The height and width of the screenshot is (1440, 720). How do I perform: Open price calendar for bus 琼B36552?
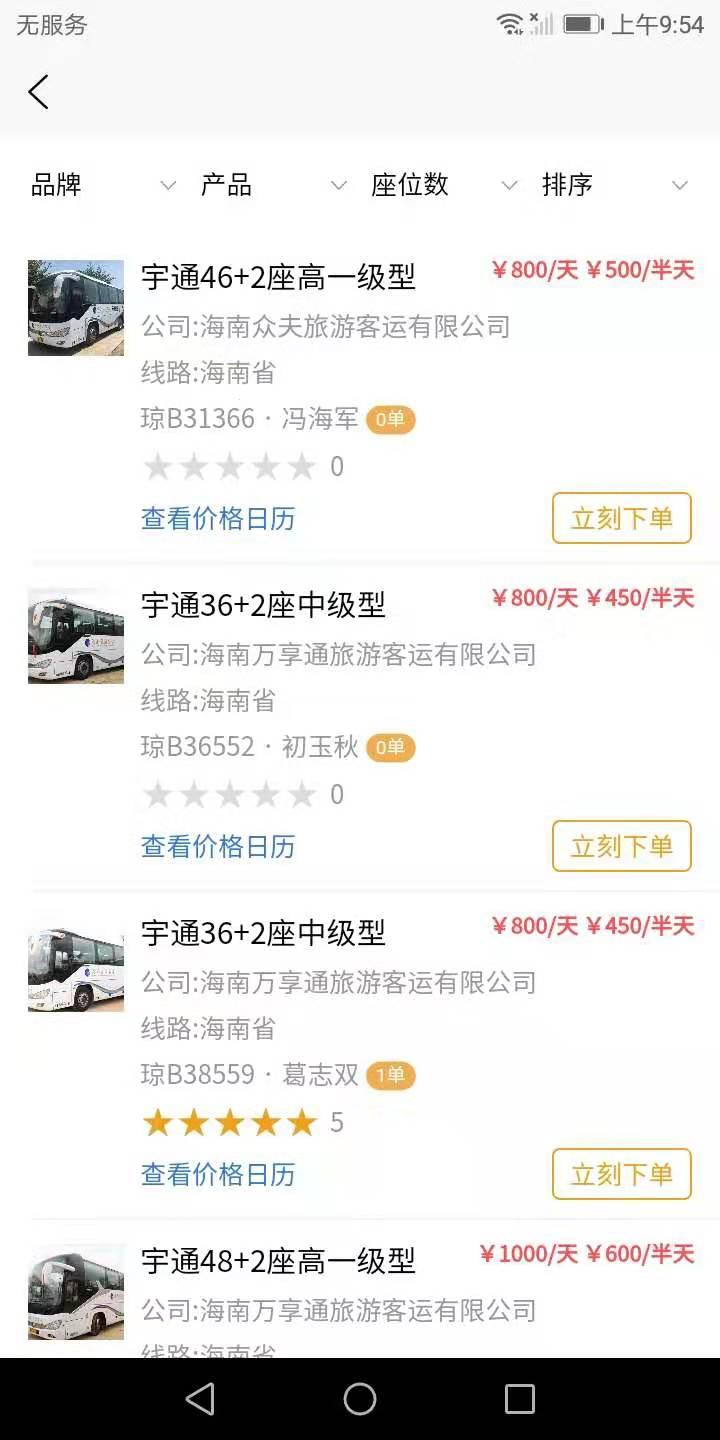218,846
